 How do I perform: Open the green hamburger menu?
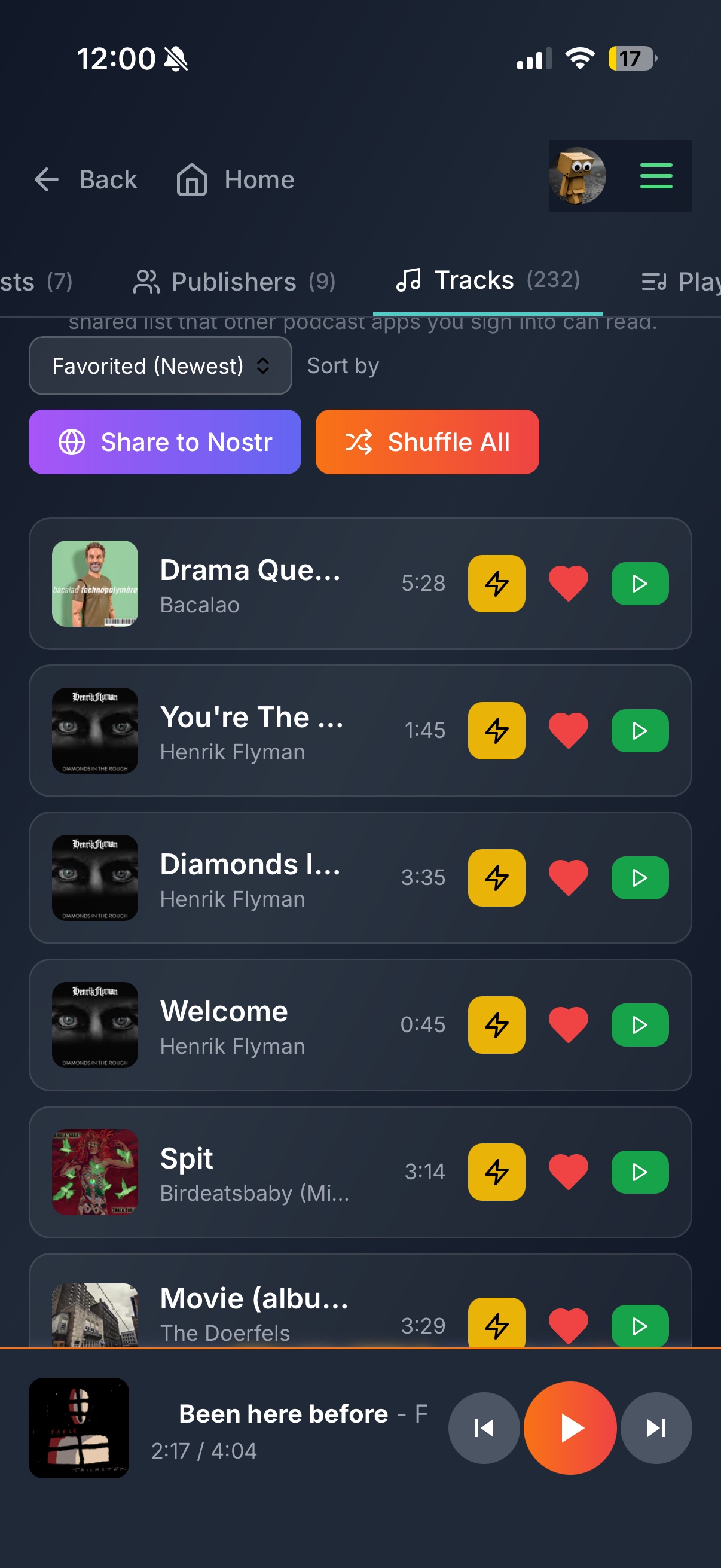[656, 176]
